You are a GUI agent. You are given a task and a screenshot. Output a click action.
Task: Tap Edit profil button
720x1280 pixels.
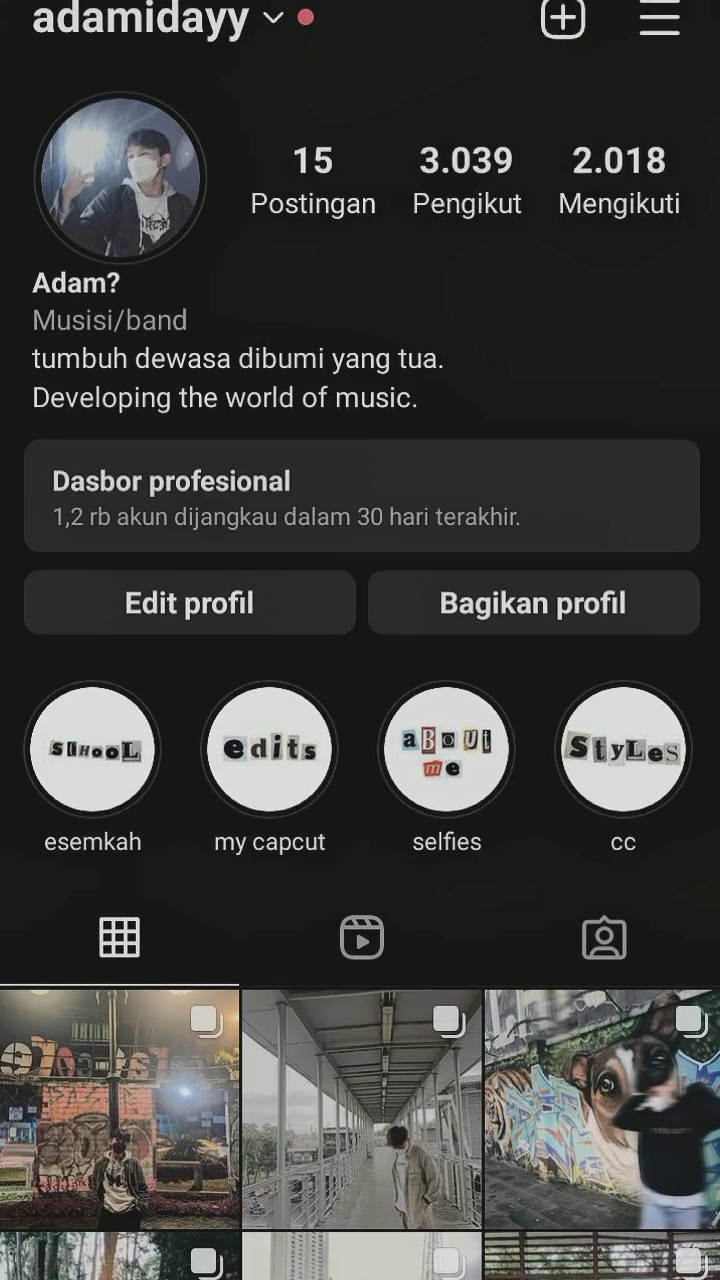[x=190, y=603]
